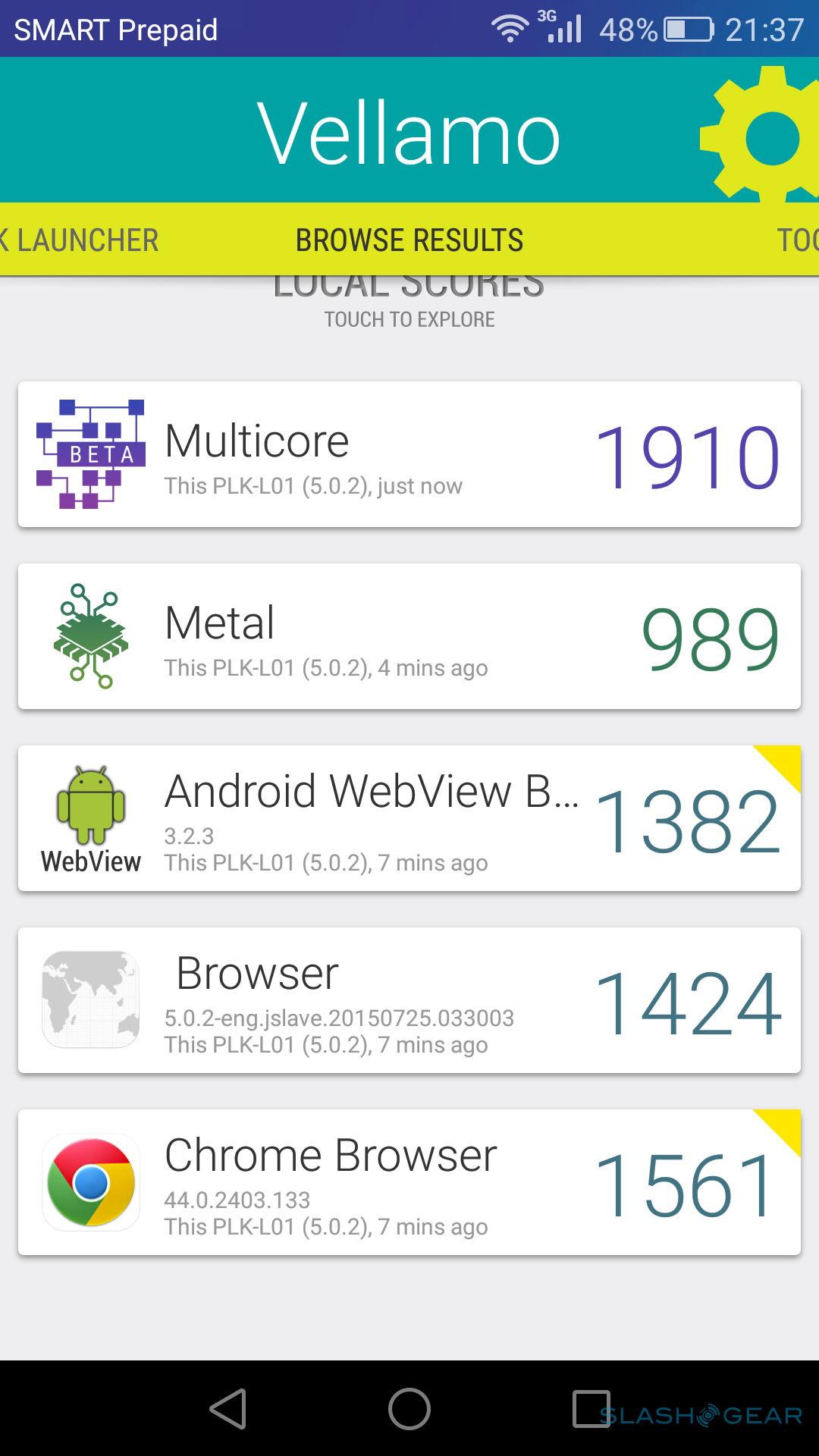Open the Browser 1424 score card
The width and height of the screenshot is (819, 1456).
coord(409,1000)
